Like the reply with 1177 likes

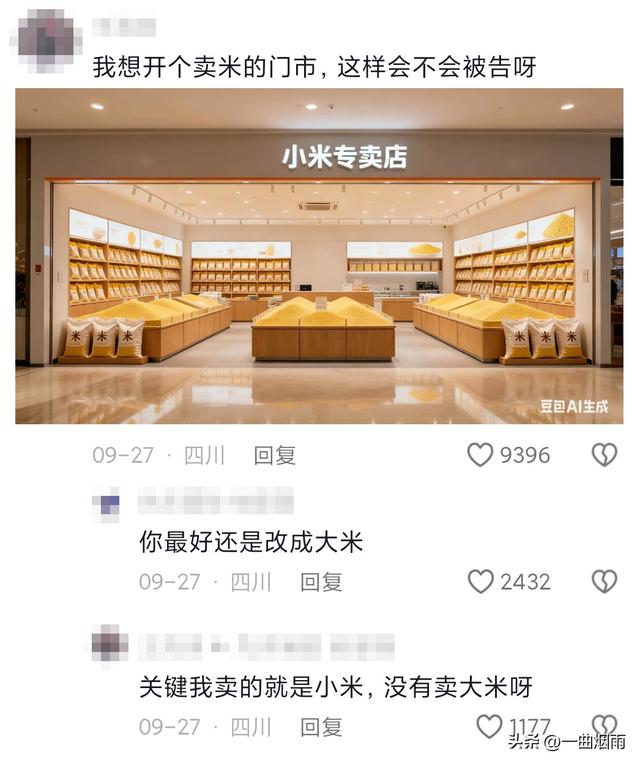click(x=489, y=726)
